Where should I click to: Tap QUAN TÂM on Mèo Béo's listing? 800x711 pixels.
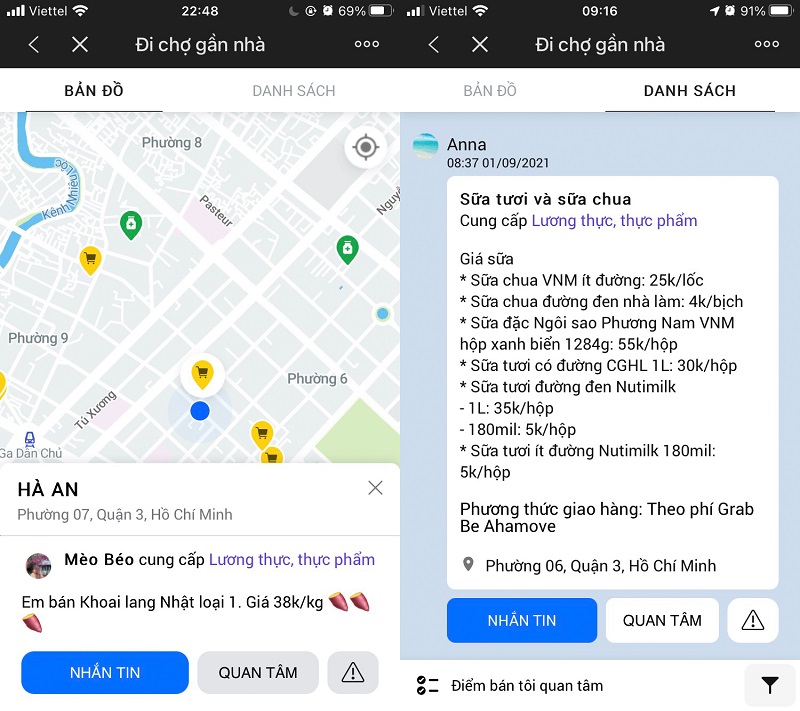coord(258,672)
